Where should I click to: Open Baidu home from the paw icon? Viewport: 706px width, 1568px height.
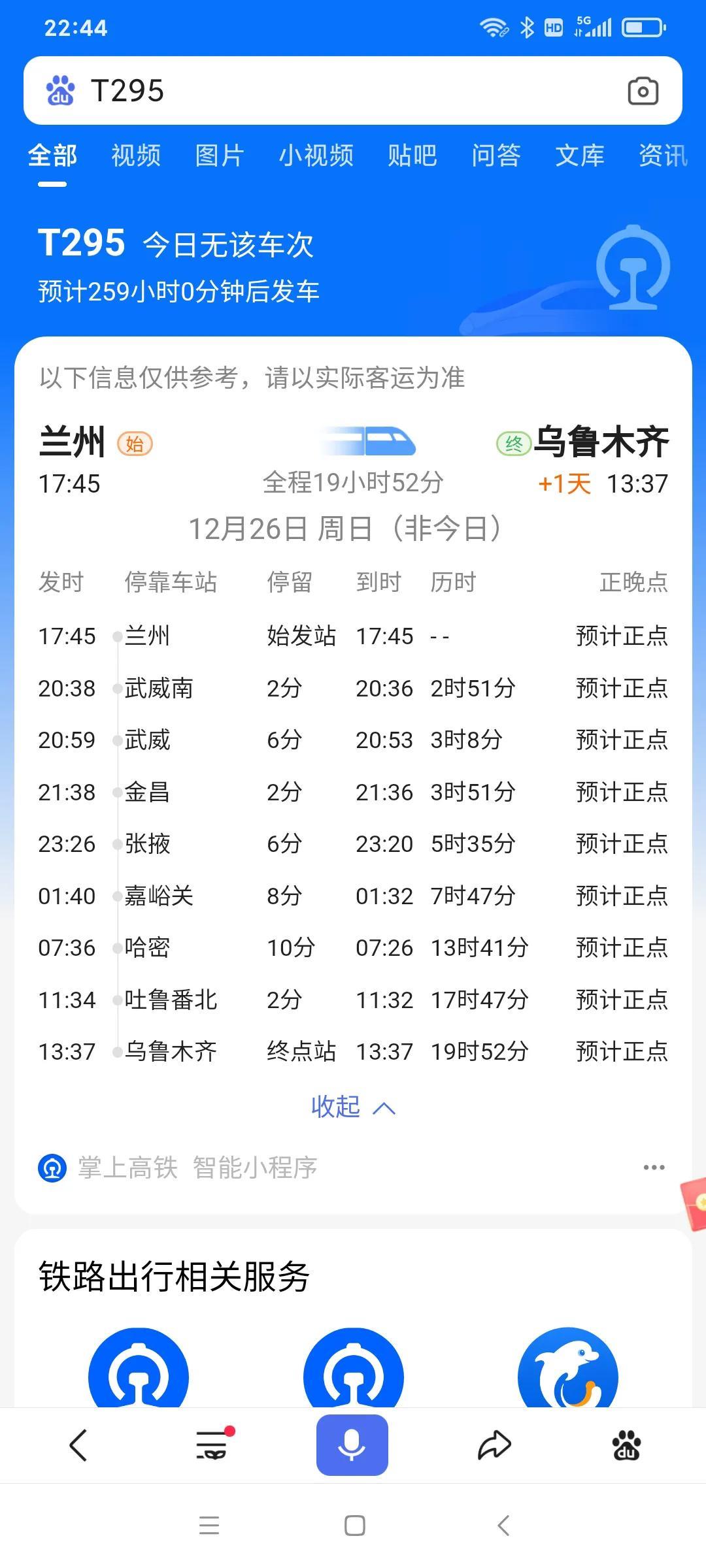point(626,1445)
